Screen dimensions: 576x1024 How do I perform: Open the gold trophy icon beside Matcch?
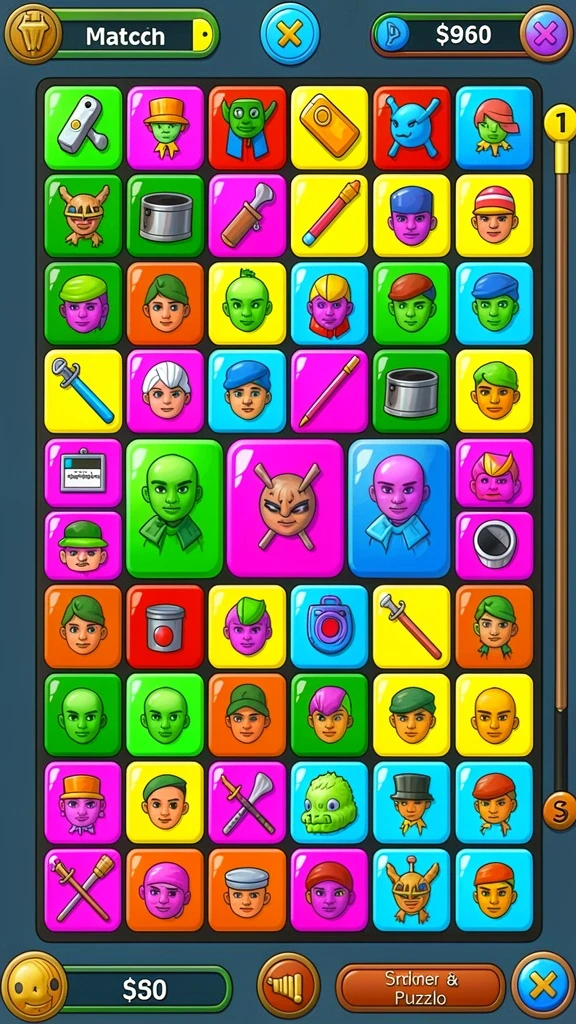(32, 33)
